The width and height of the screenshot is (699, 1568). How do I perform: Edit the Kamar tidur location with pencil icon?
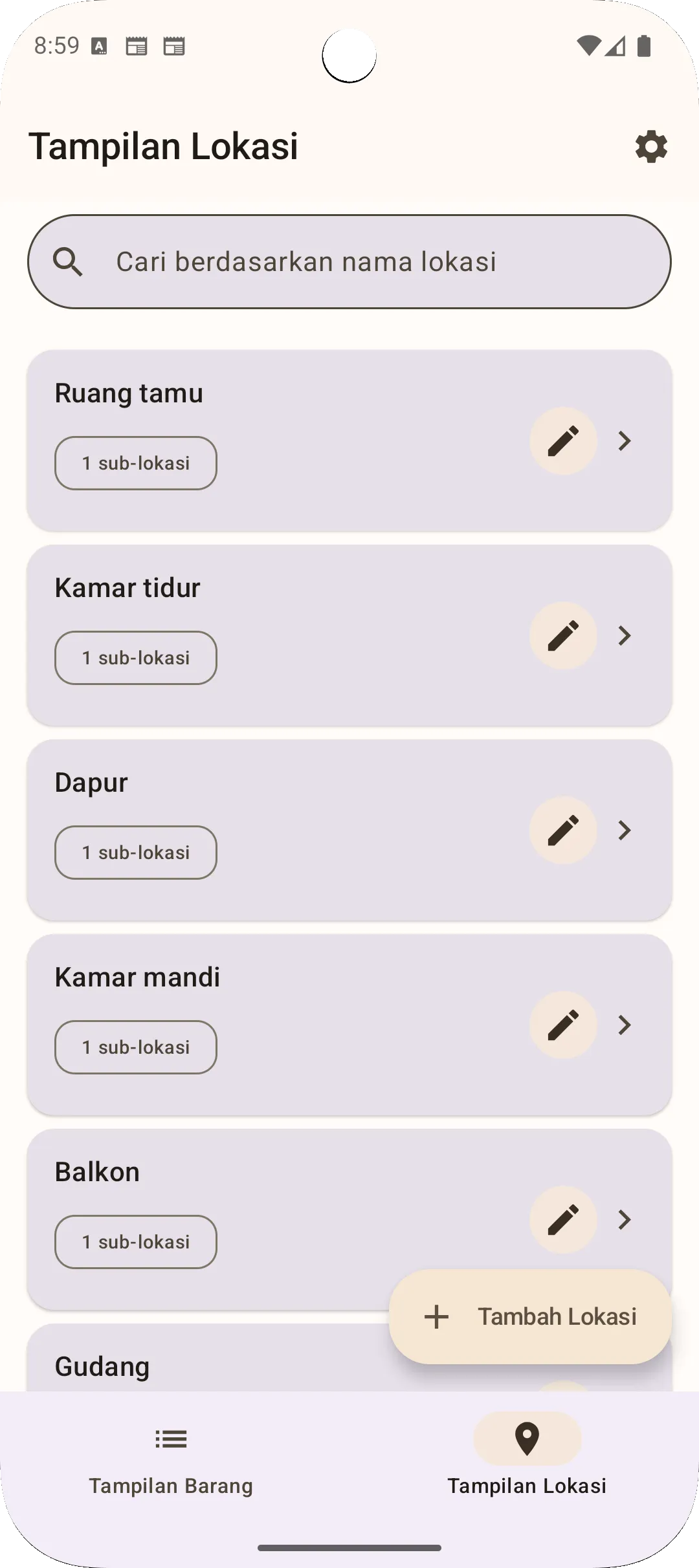click(x=562, y=636)
